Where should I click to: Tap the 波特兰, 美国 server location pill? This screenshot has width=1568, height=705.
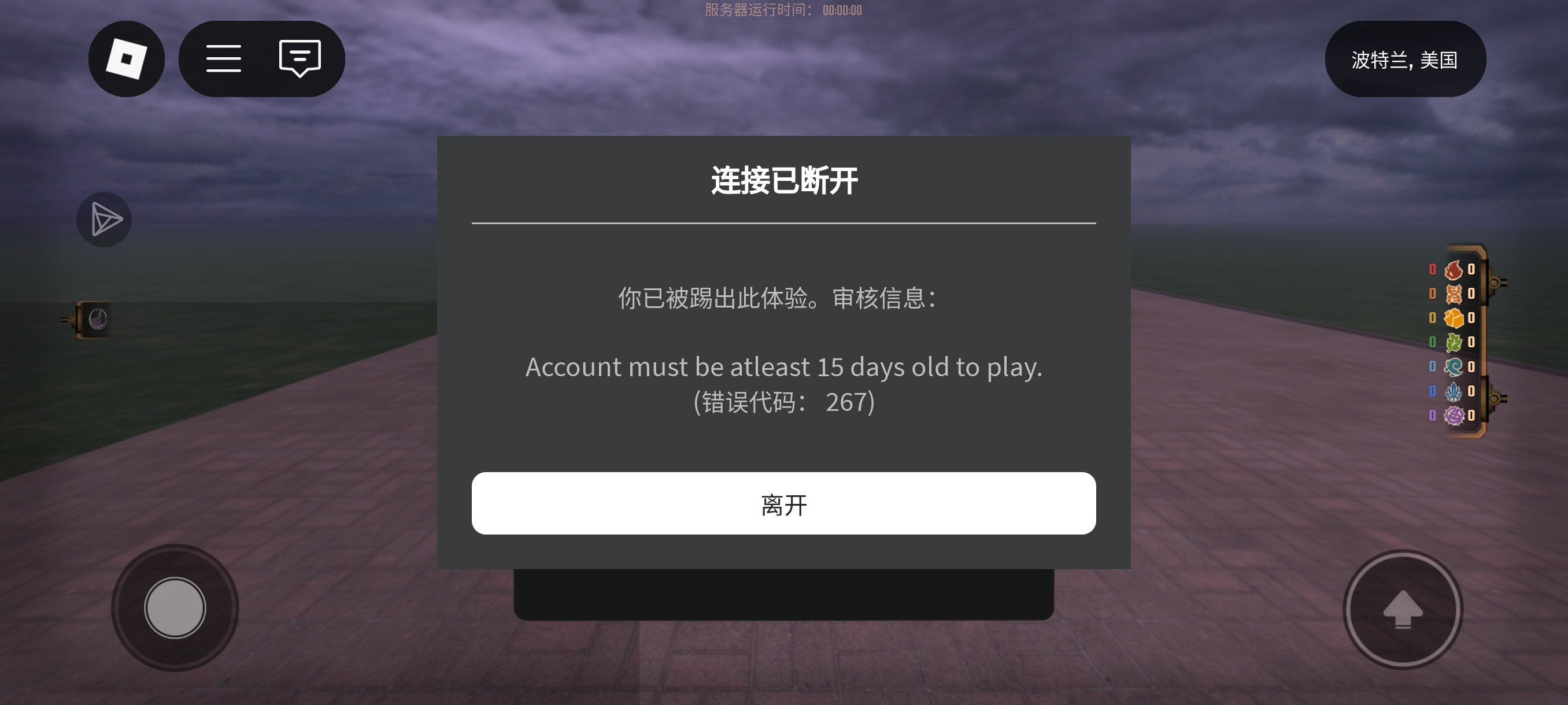[1405, 60]
